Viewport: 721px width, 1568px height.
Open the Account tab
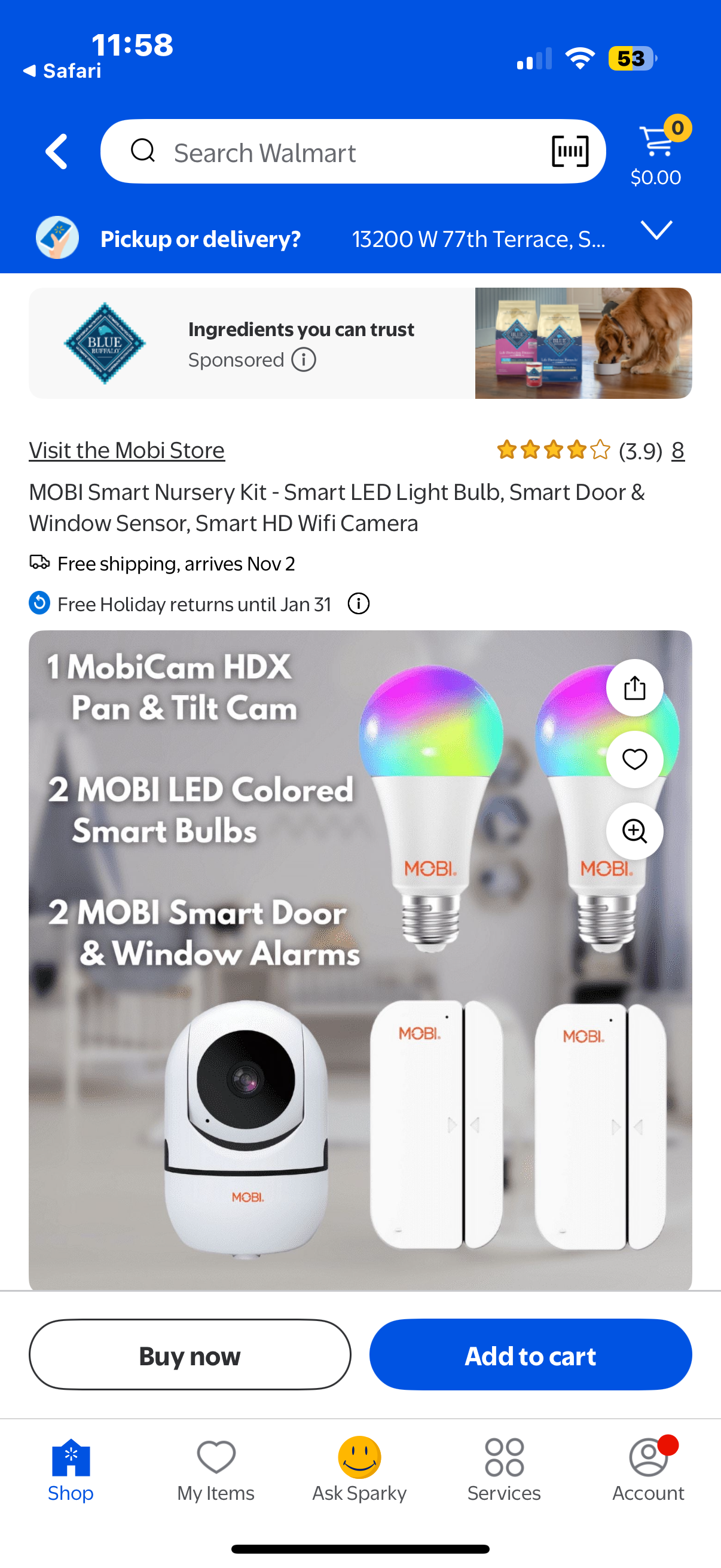coord(648,1469)
